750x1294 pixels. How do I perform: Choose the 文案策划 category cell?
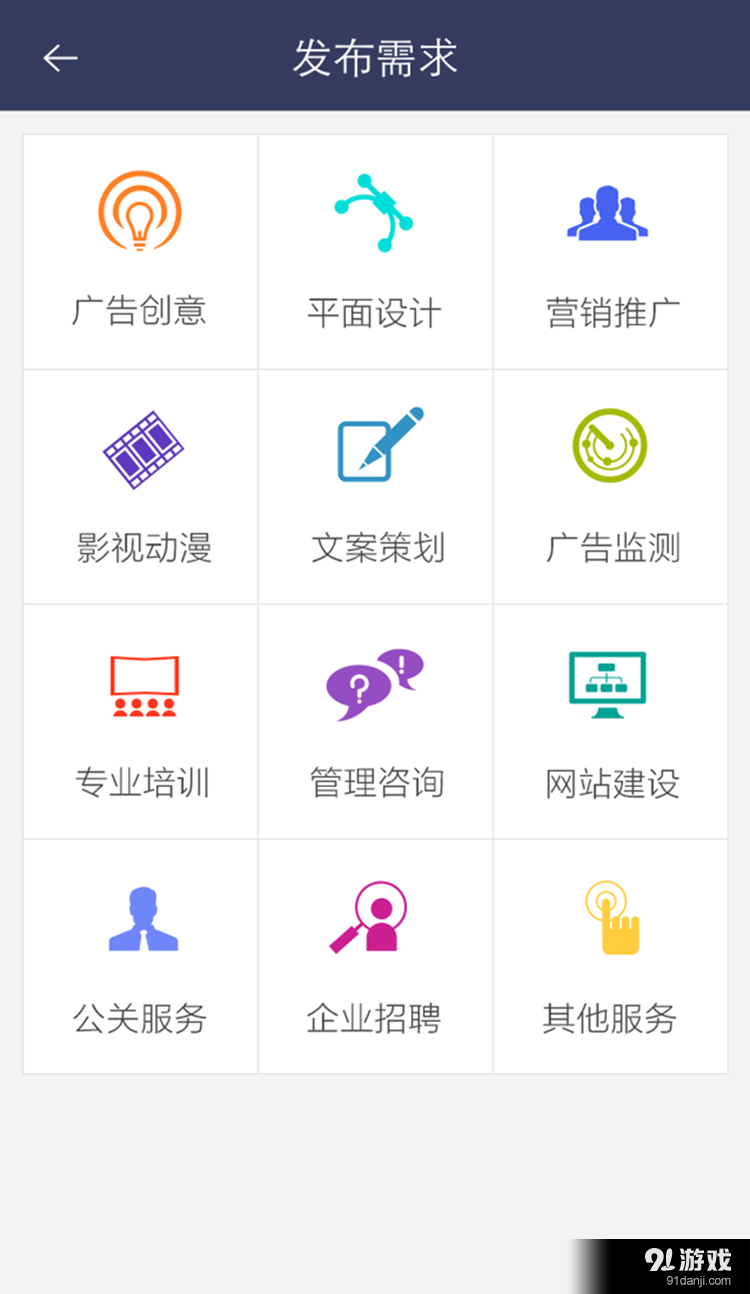tap(375, 487)
